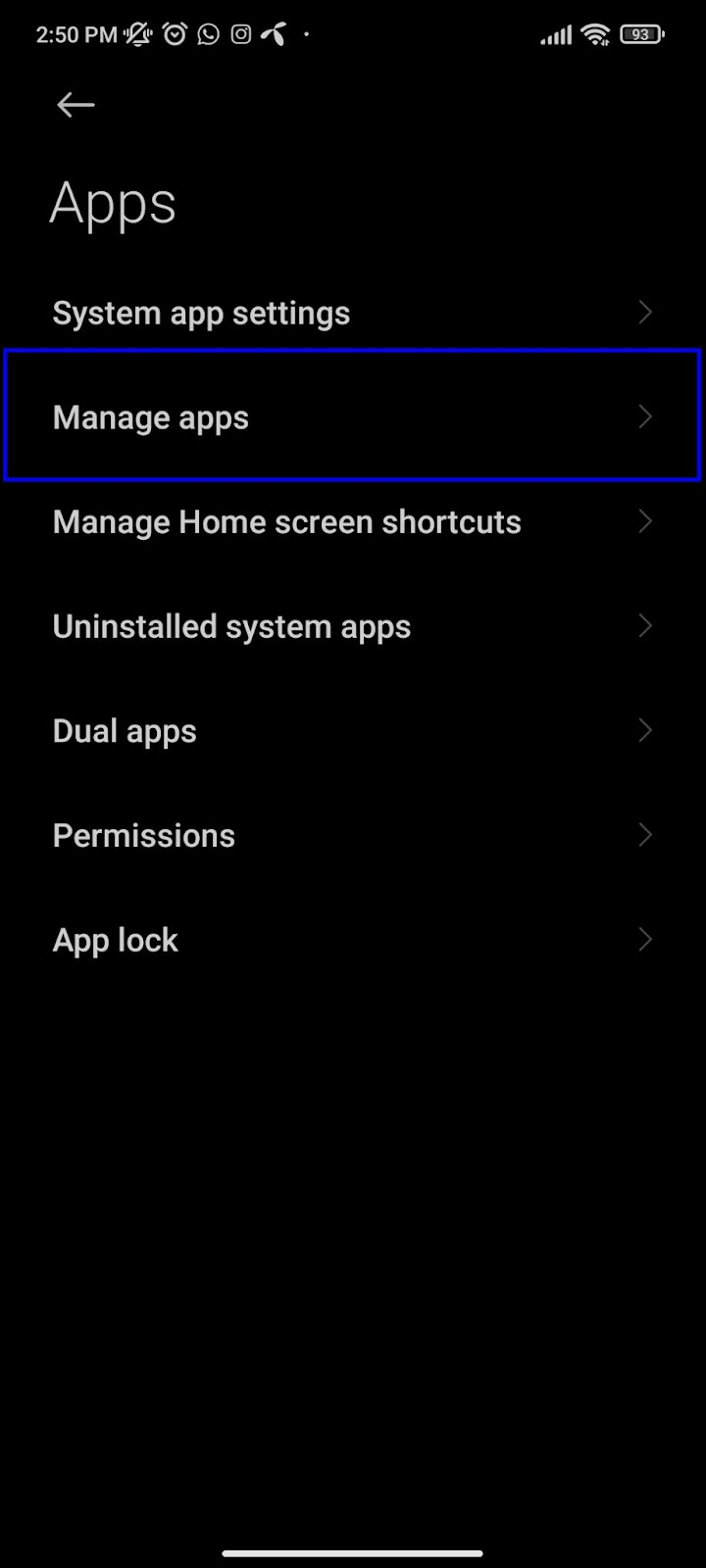Open App lock settings
Screen dimensions: 706x1568
353,941
